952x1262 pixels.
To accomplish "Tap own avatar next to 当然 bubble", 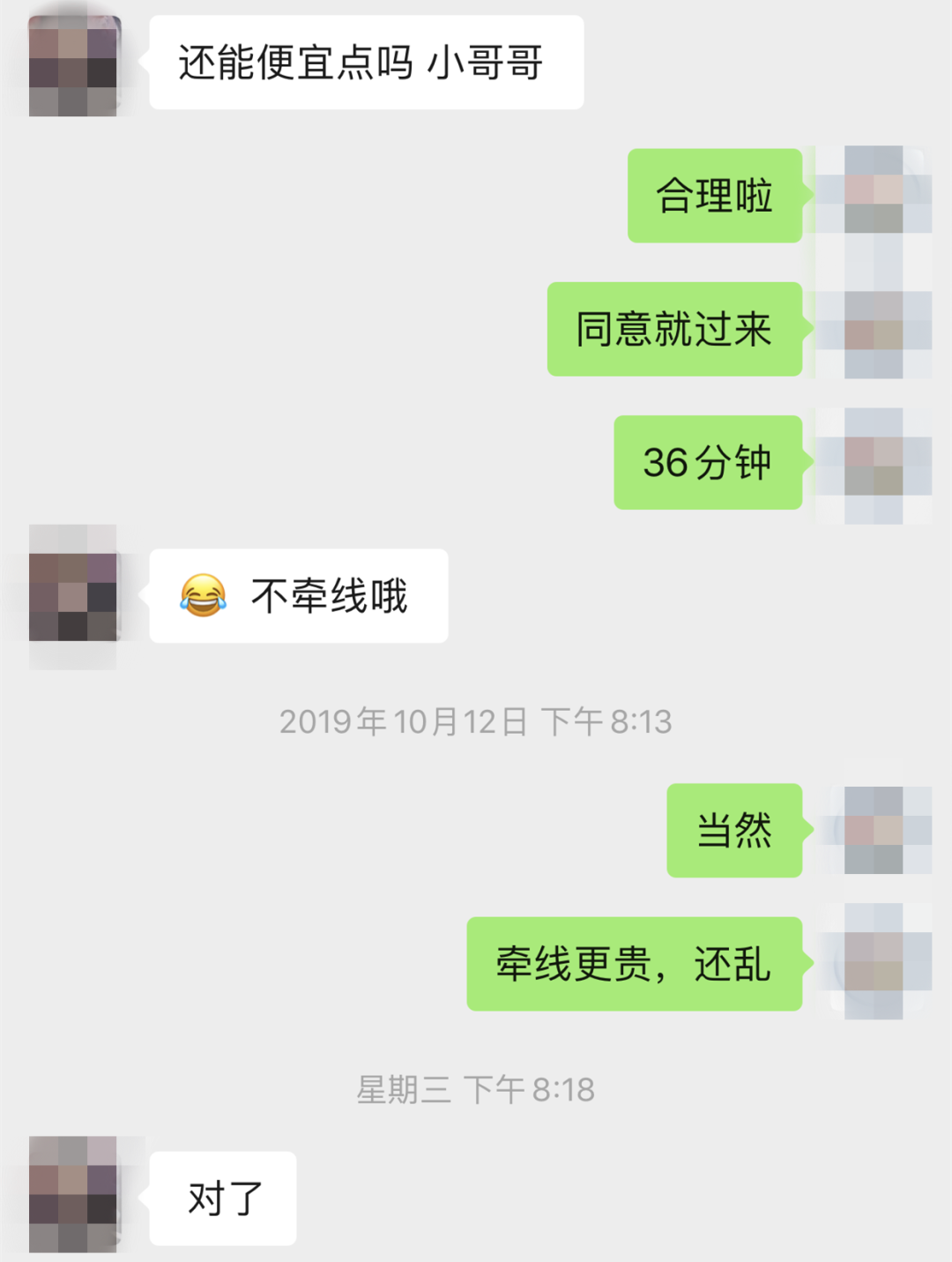I will point(874,829).
